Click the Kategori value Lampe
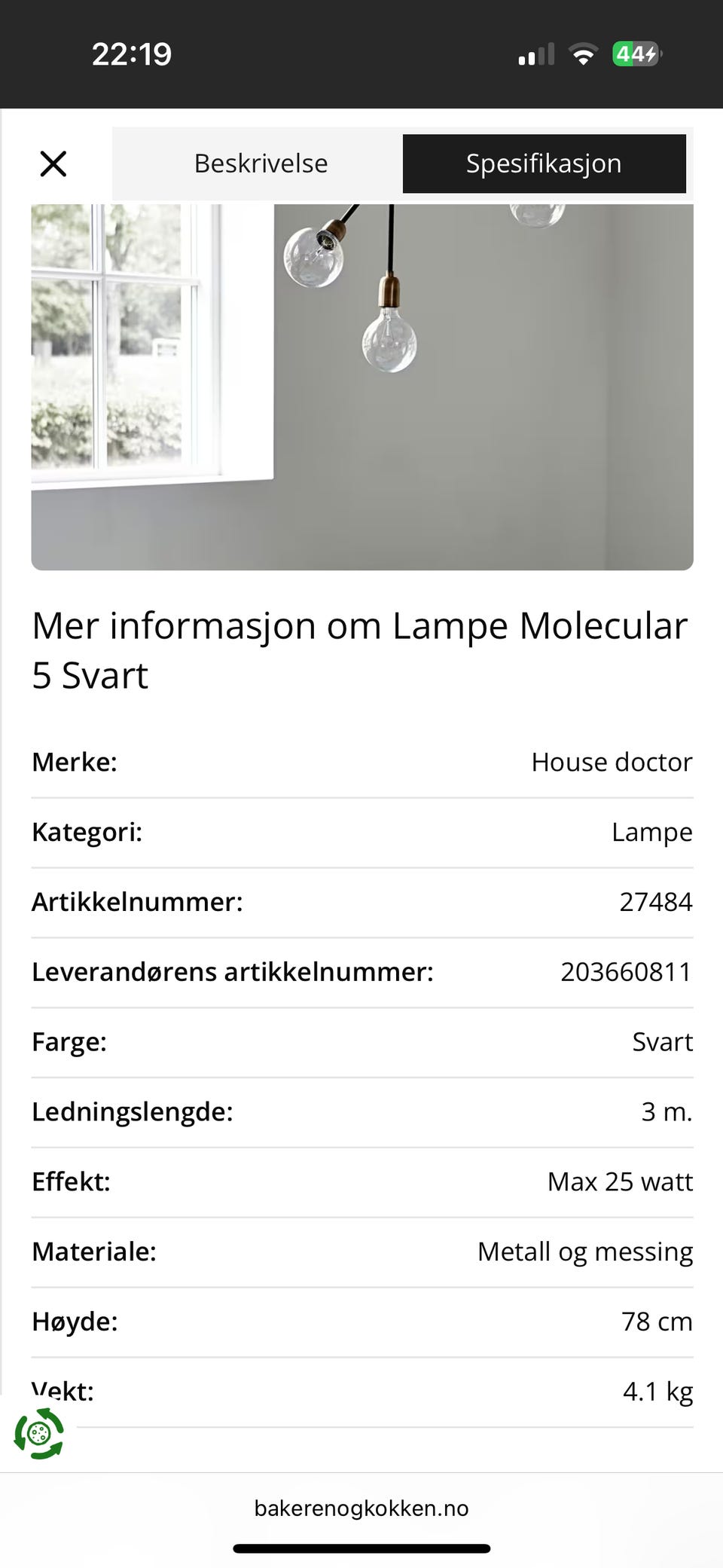Viewport: 723px width, 1568px height. coord(652,832)
